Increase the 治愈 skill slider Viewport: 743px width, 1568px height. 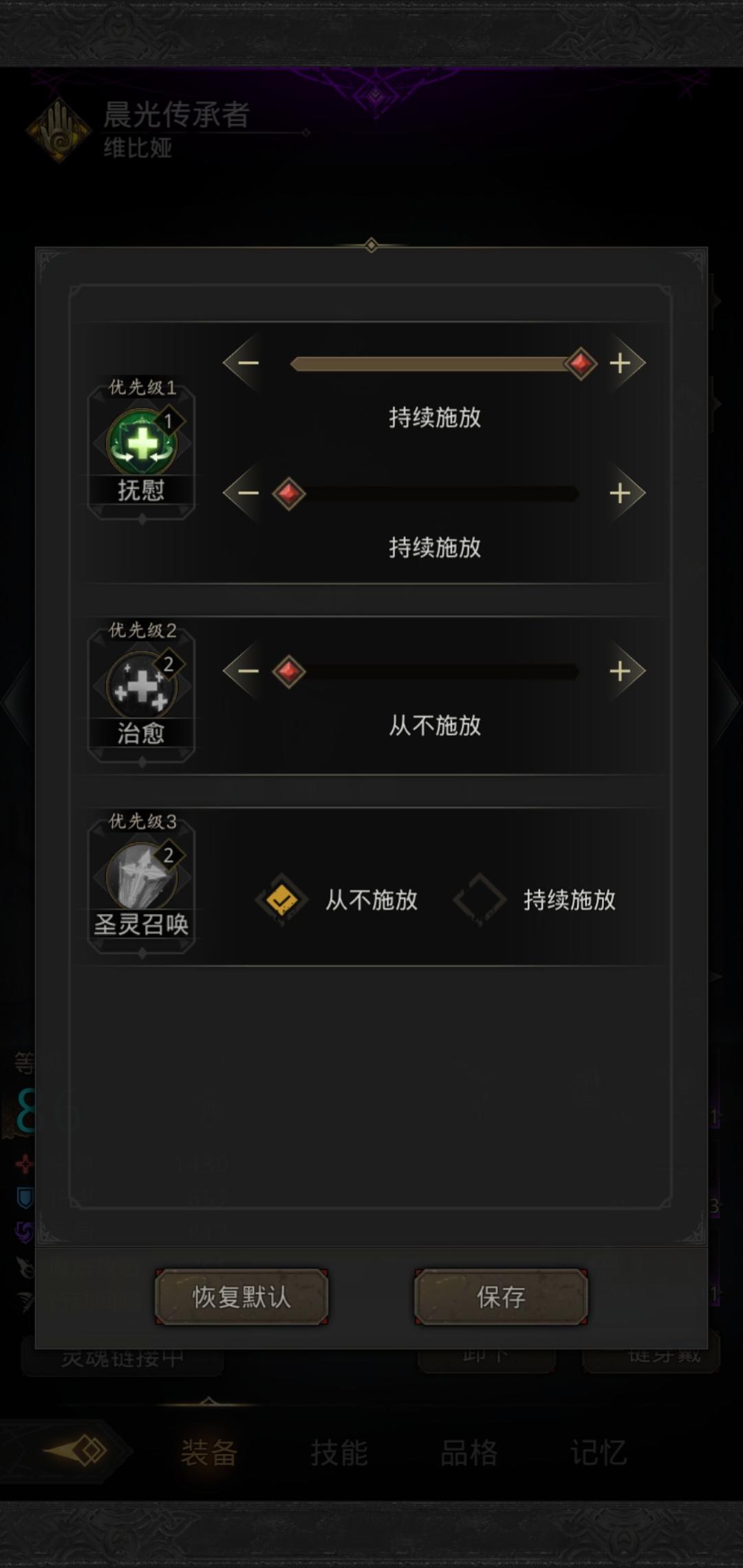coord(621,671)
